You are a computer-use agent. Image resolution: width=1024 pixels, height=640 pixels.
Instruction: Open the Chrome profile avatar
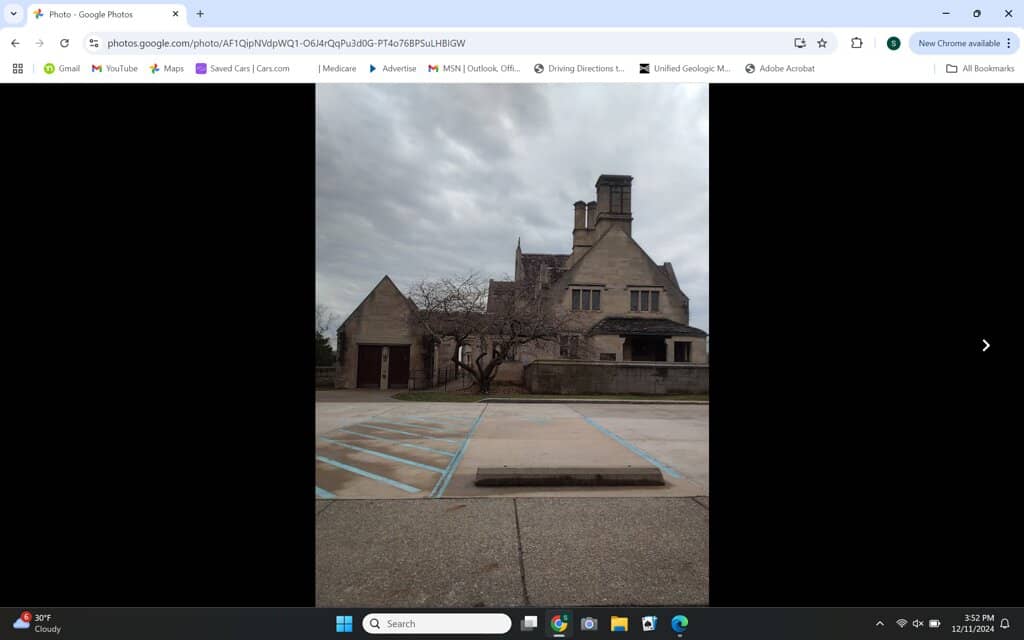(x=893, y=43)
